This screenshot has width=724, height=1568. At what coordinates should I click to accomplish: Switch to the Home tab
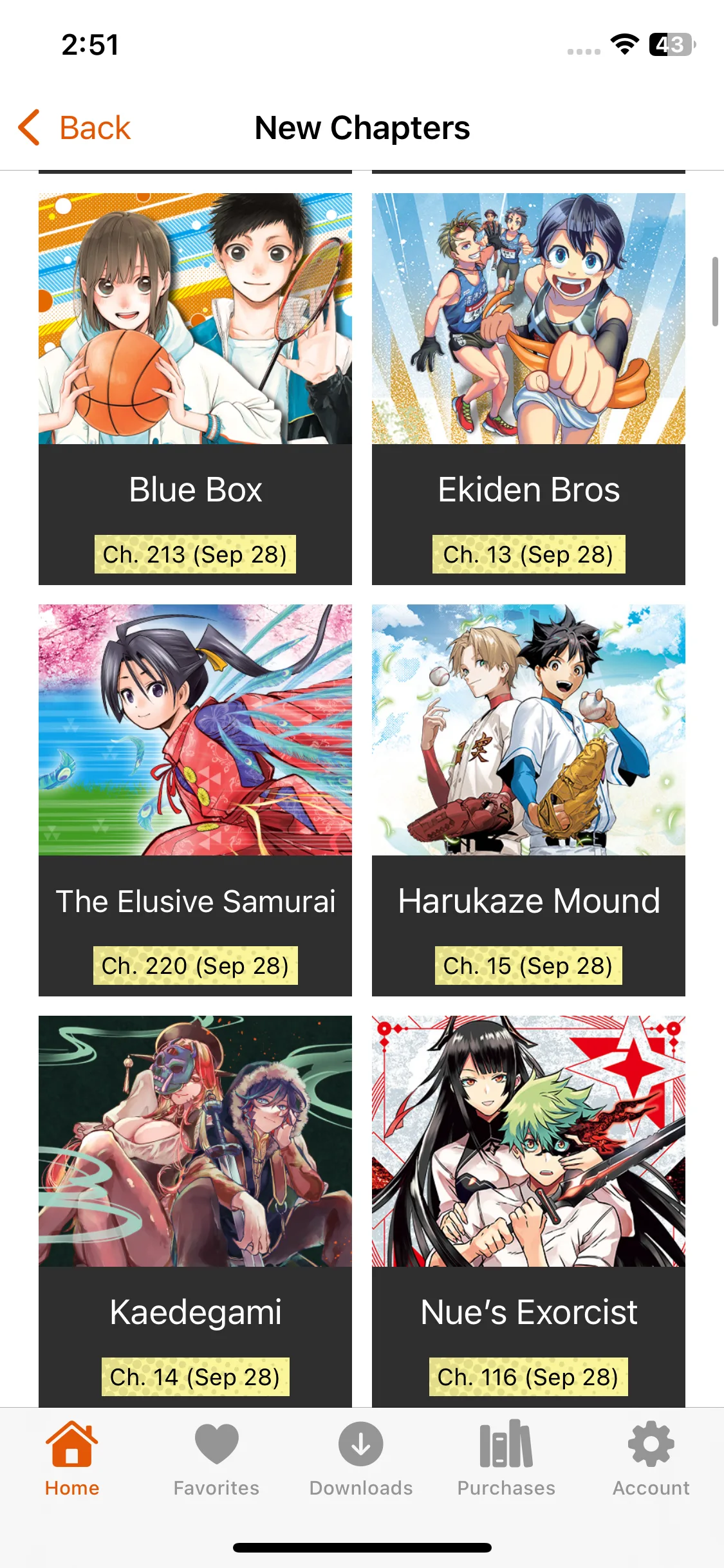[x=72, y=1459]
